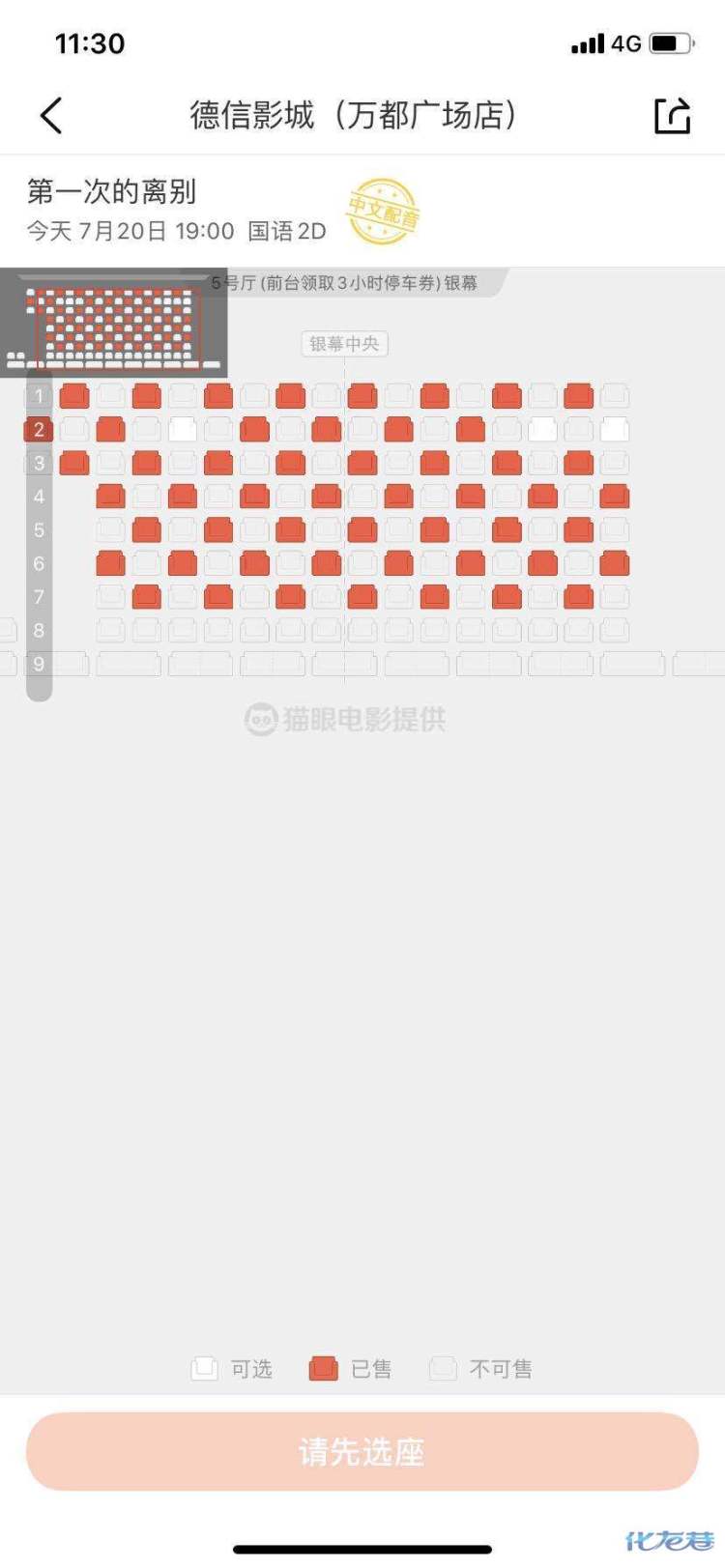Tap the 请先选座 confirm button

point(362,1451)
